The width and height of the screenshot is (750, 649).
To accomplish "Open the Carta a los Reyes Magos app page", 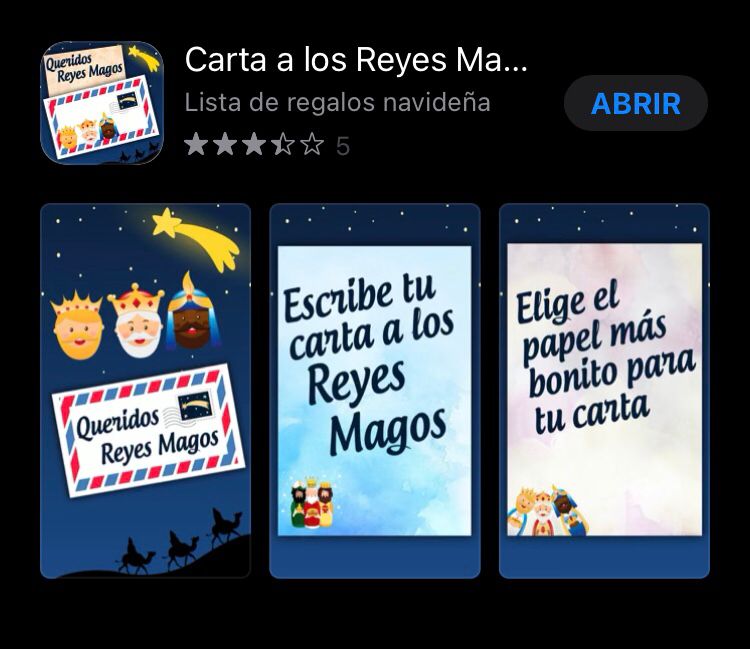I will tap(356, 60).
